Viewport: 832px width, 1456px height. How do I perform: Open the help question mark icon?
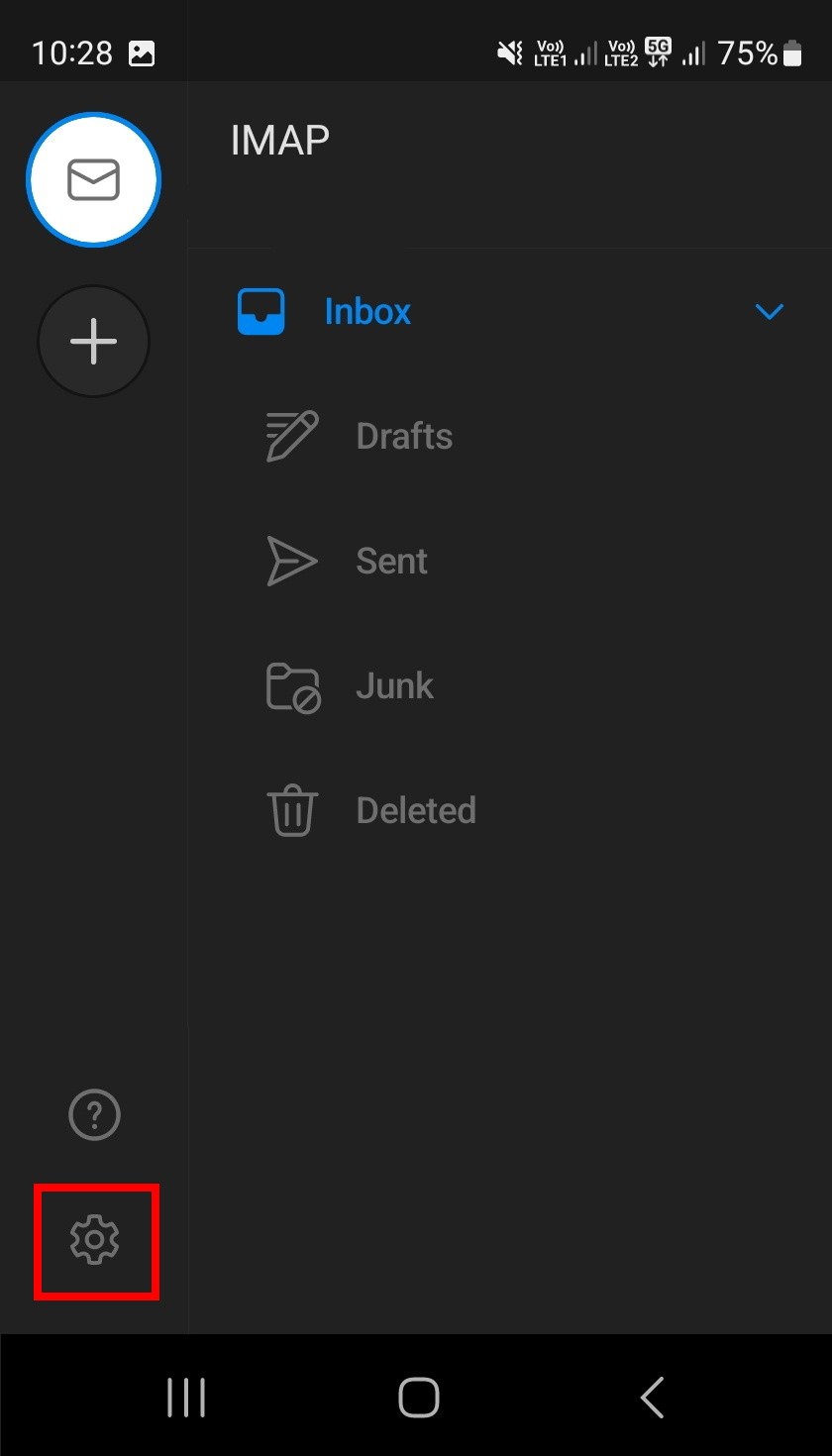(x=94, y=1115)
